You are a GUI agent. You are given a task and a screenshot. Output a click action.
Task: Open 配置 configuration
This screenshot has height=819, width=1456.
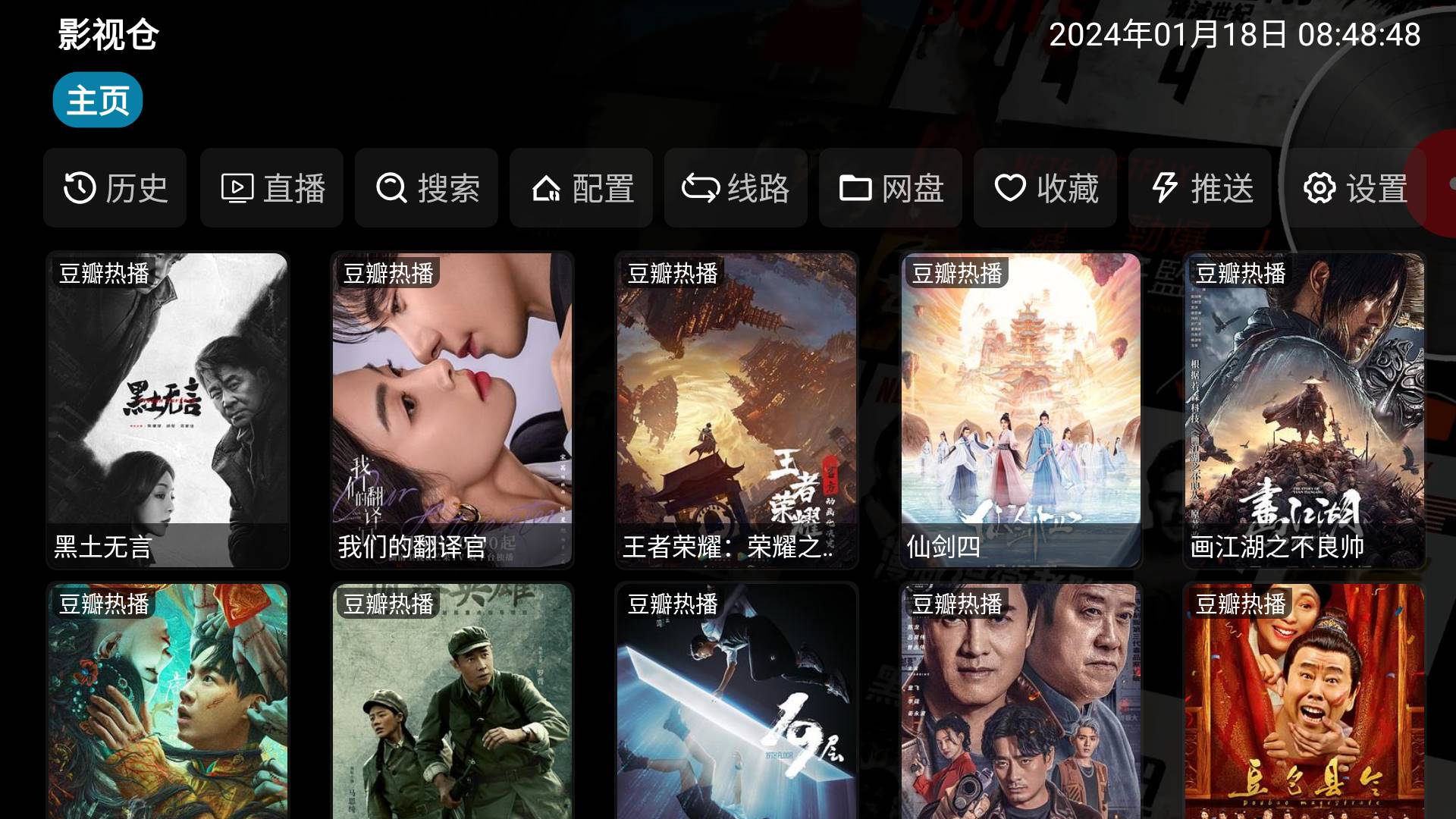click(582, 188)
